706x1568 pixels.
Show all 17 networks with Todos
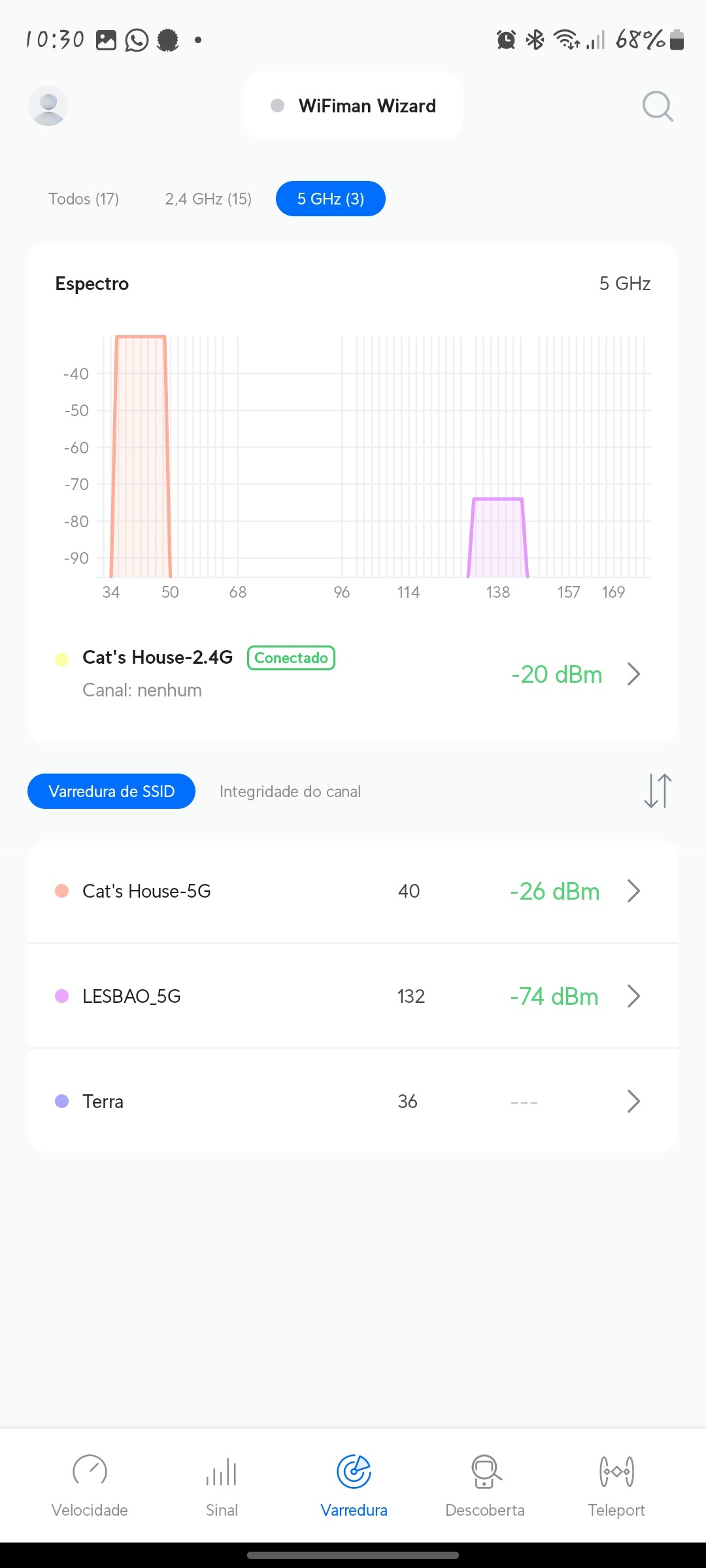pos(84,199)
